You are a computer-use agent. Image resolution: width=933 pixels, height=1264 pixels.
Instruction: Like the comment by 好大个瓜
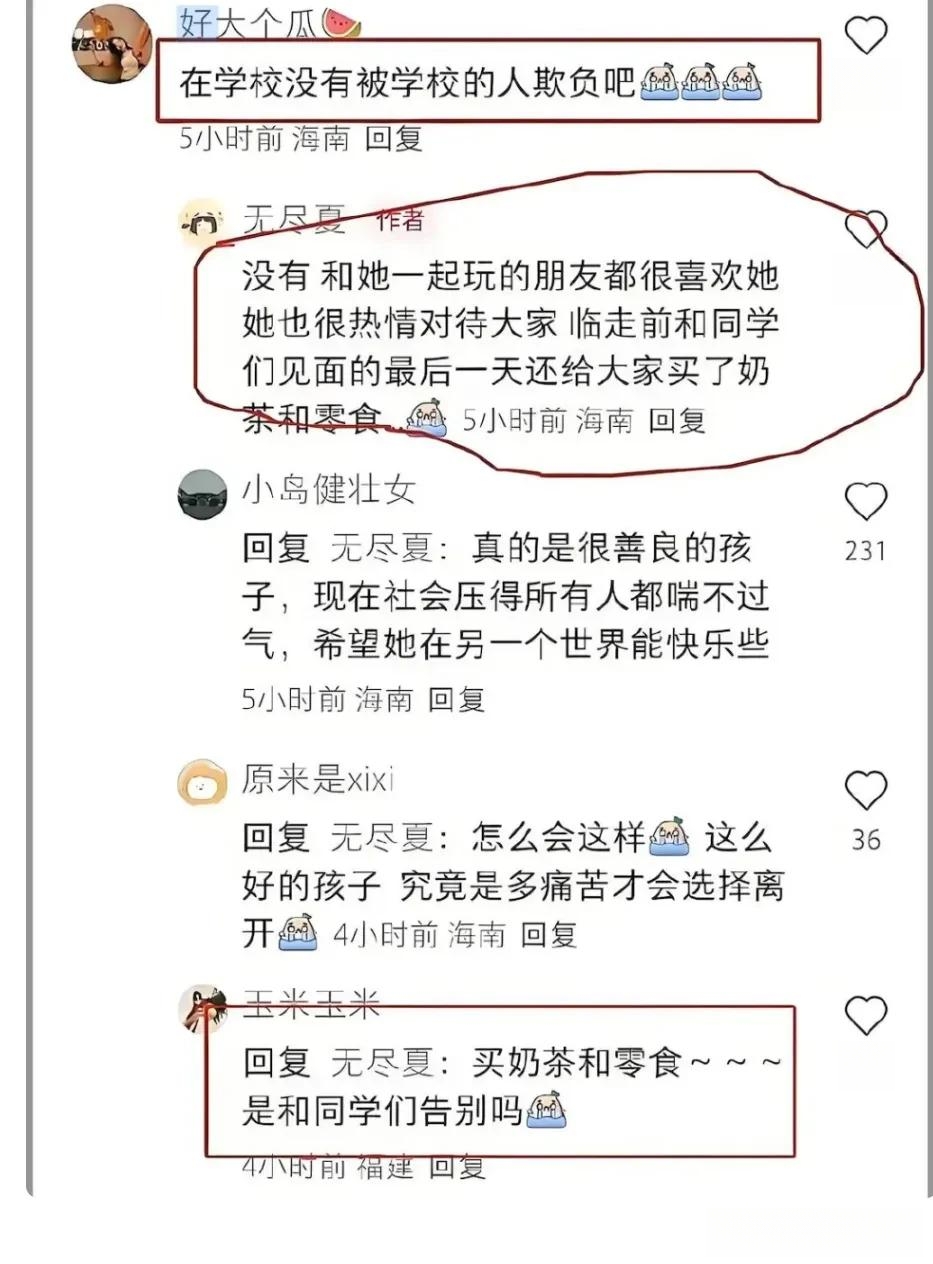point(866,36)
